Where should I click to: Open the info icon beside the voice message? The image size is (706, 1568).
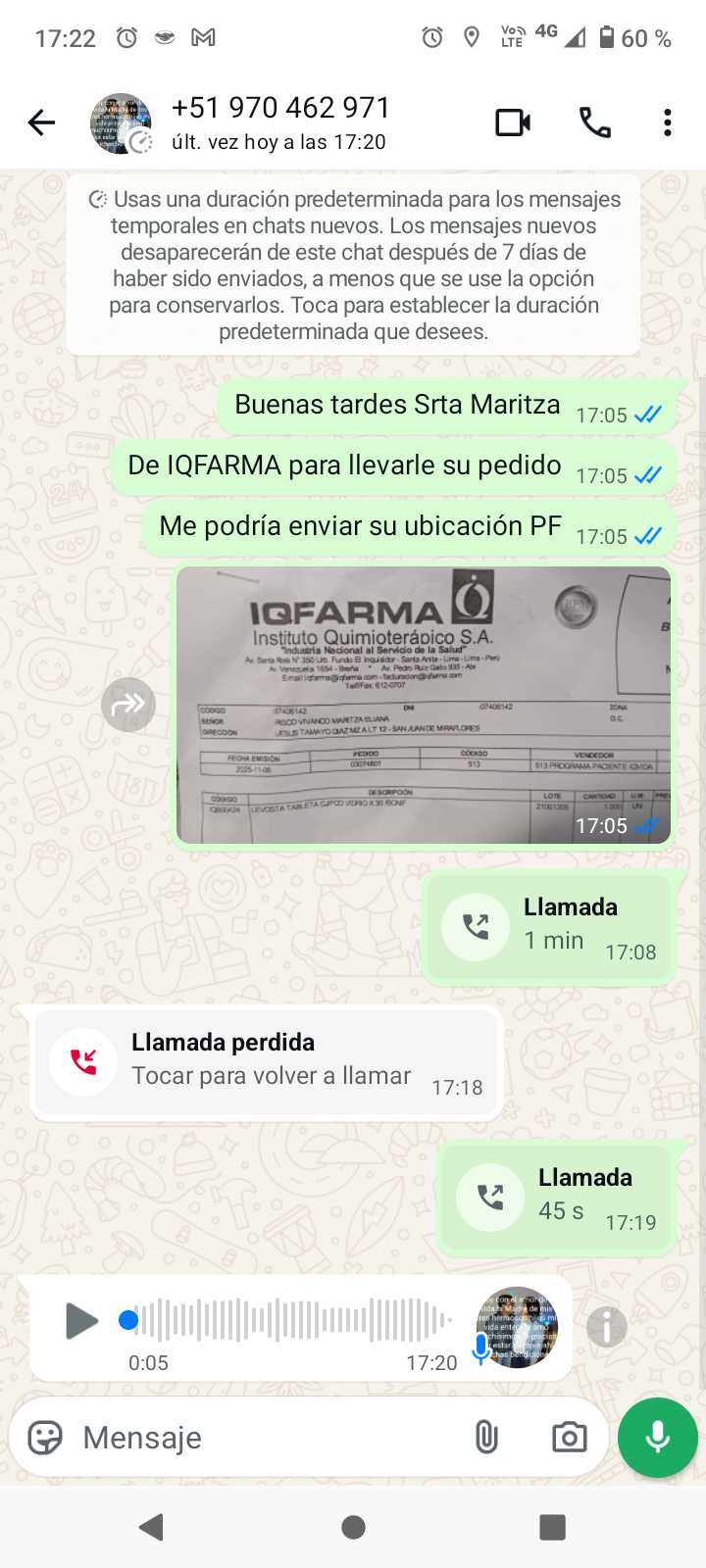point(606,1328)
